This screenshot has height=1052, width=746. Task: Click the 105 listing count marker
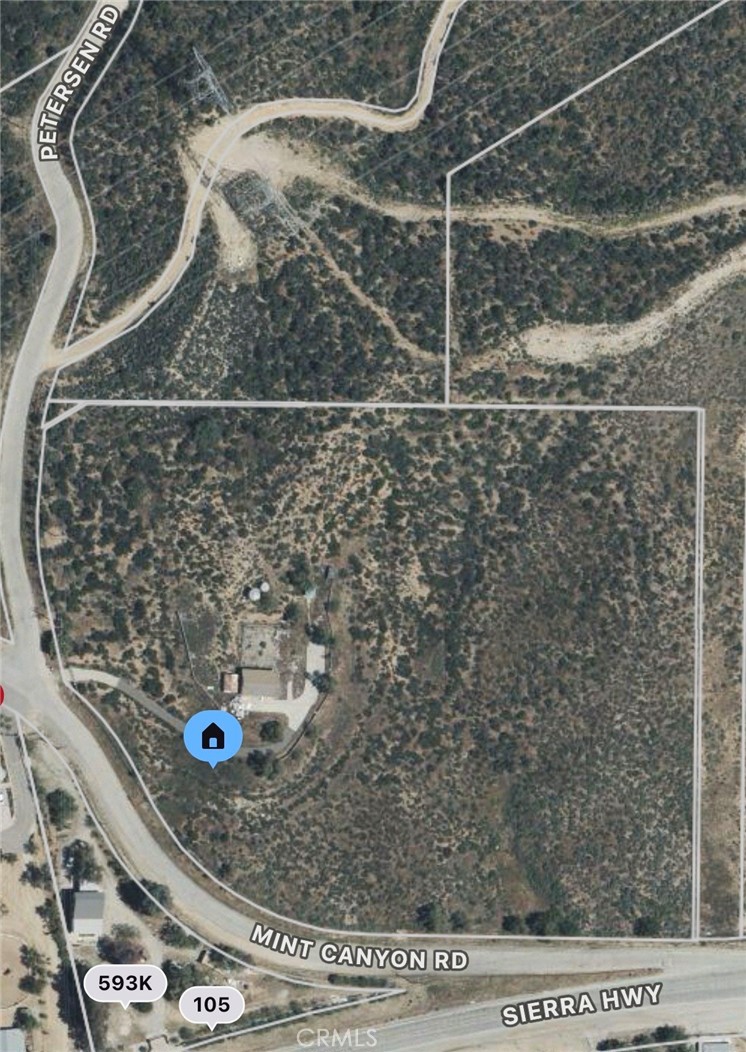coord(210,1005)
